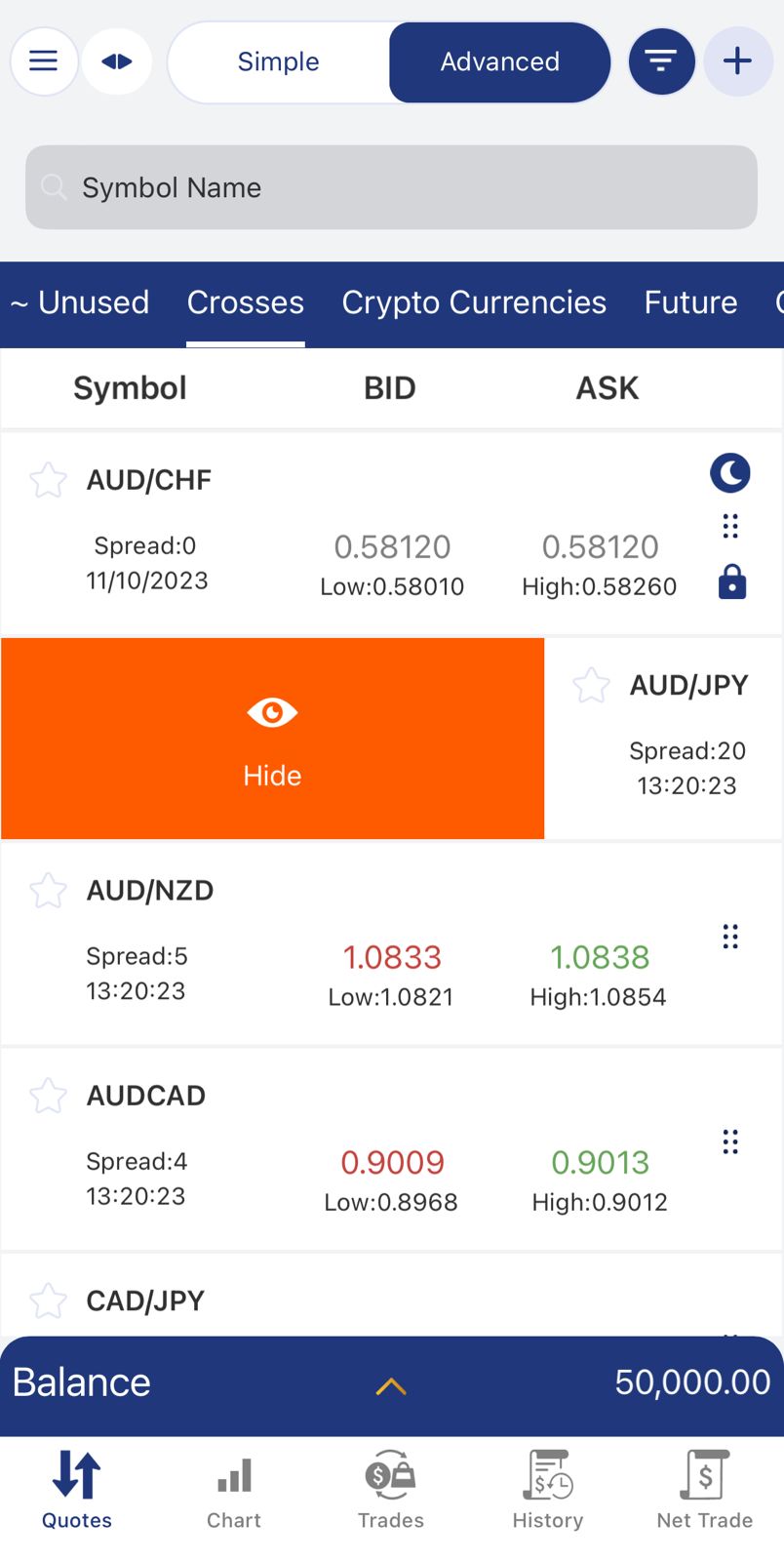Image resolution: width=784 pixels, height=1561 pixels.
Task: Hide the AUD/JPY symbol
Action: pos(272,739)
